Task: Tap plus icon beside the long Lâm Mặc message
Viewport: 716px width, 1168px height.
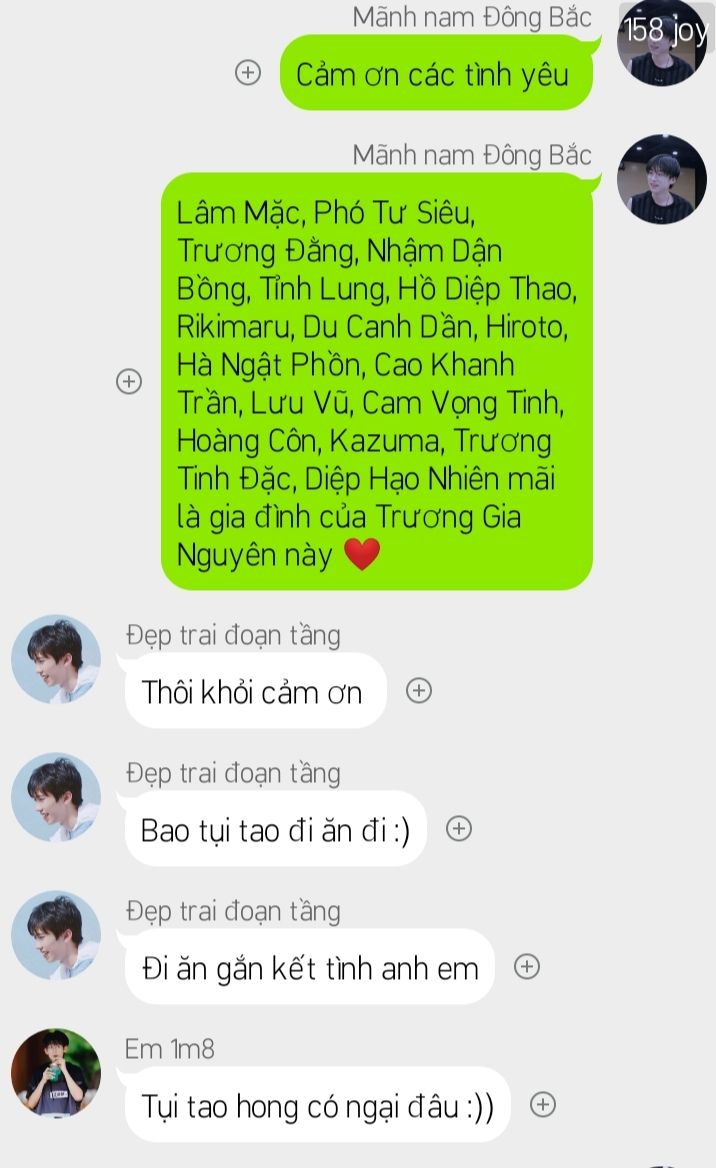Action: [128, 381]
